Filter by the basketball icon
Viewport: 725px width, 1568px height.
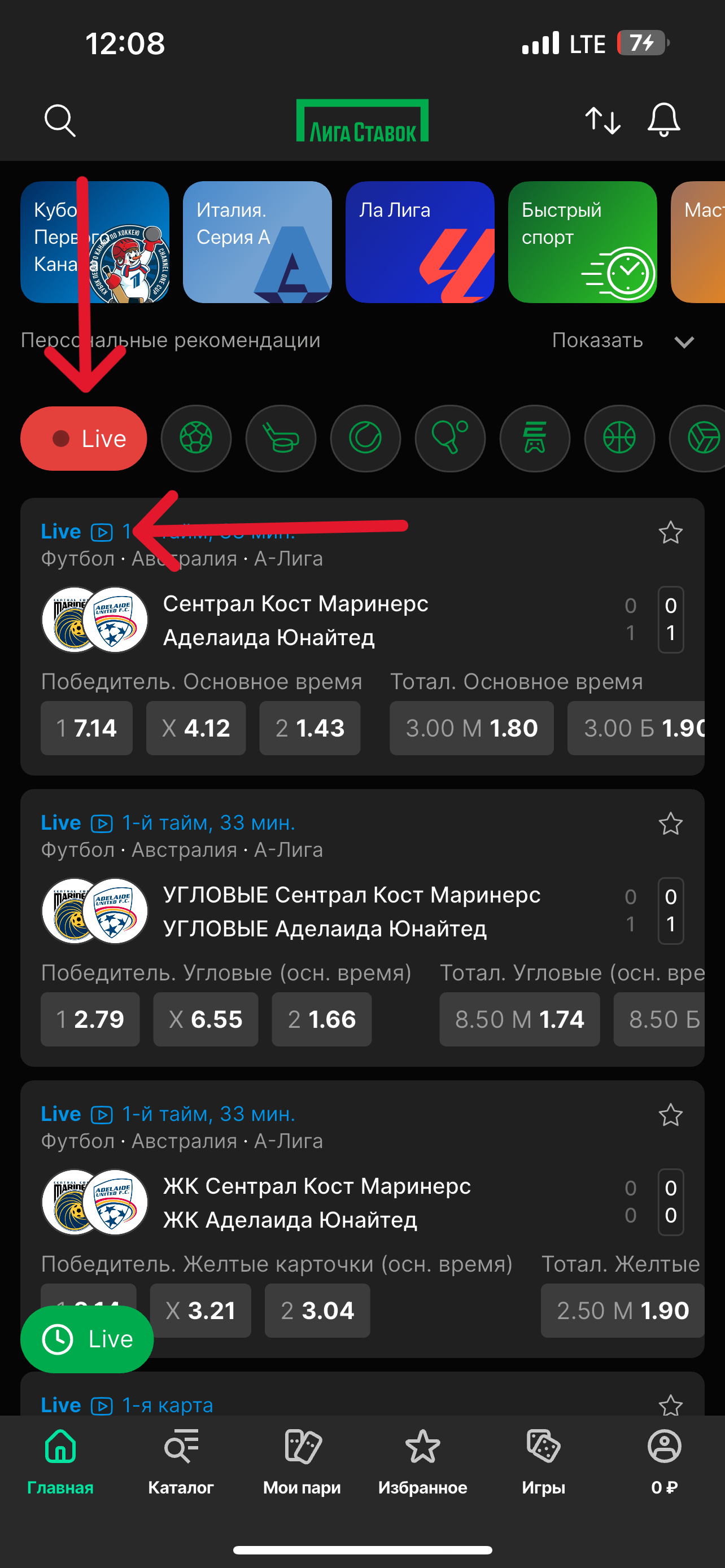(x=619, y=438)
